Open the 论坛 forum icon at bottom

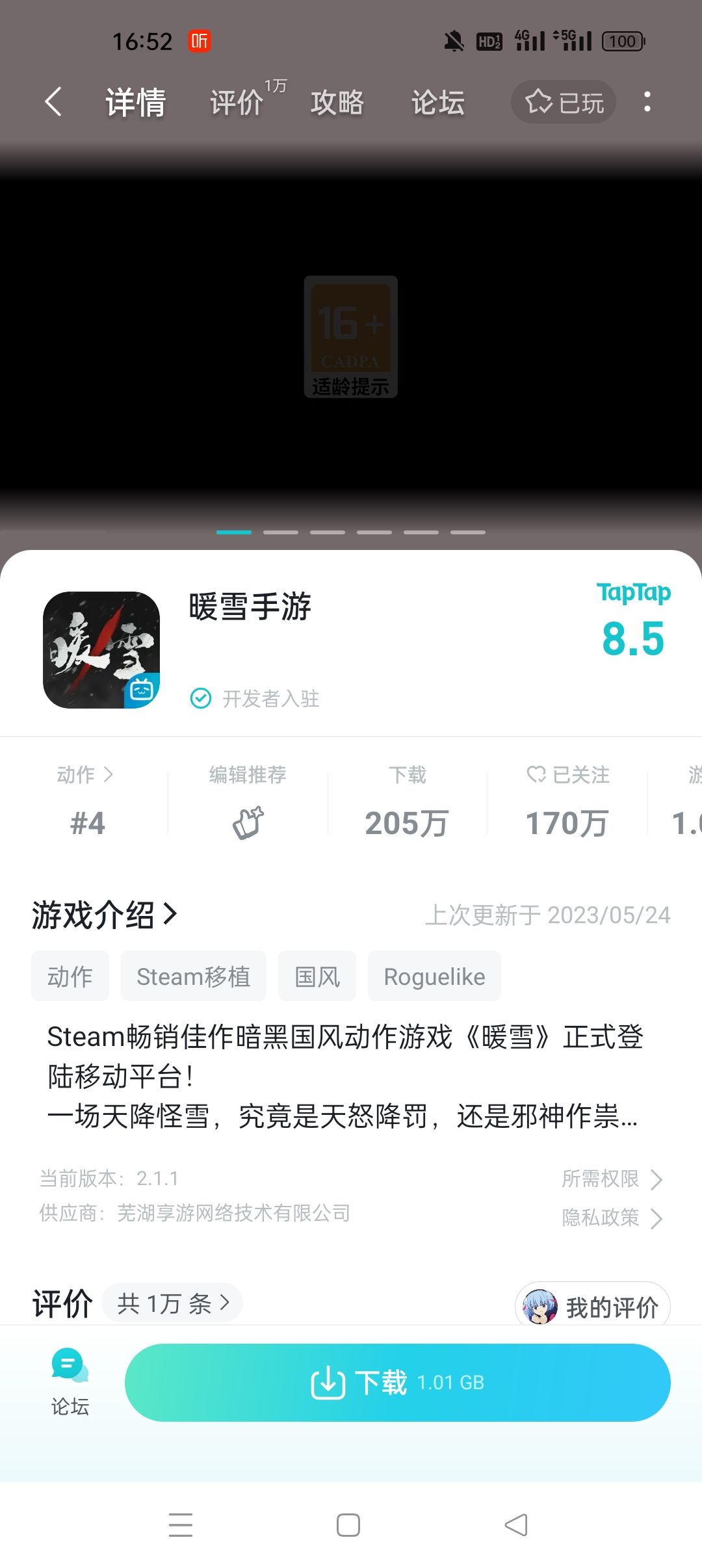[70, 1382]
